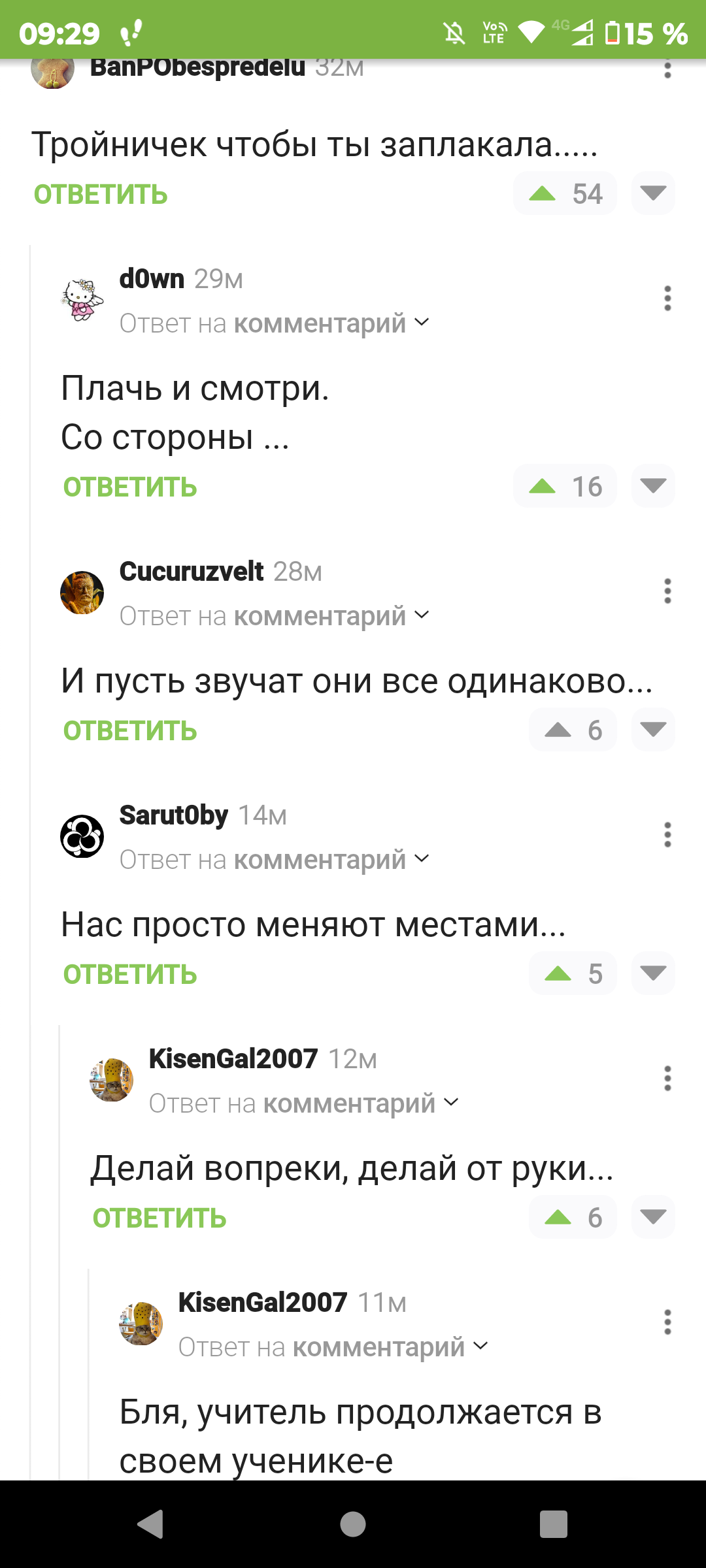Upvote Sarut0by's comment with 5 votes
Viewport: 706px width, 1568px height.
point(558,973)
